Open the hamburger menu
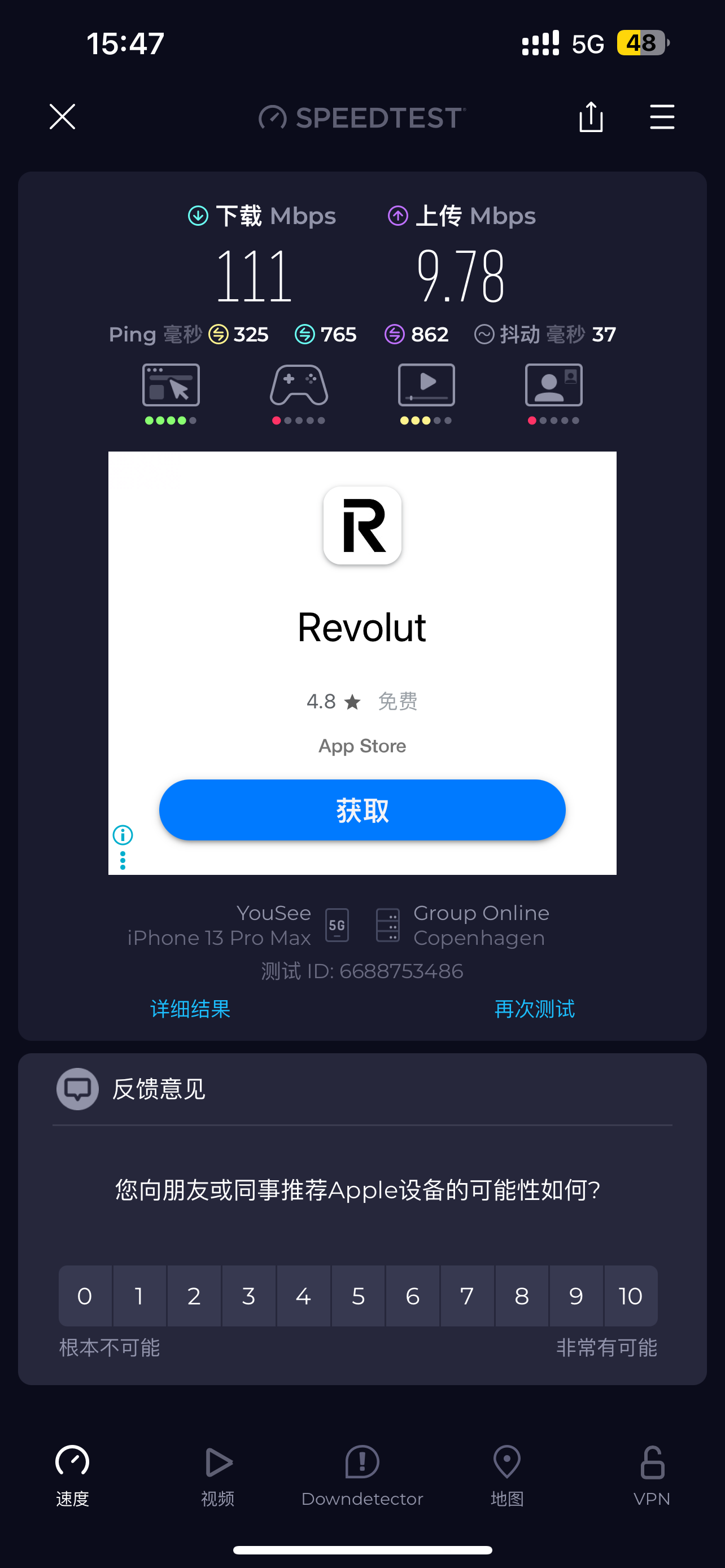Image resolution: width=725 pixels, height=1568 pixels. tap(662, 117)
